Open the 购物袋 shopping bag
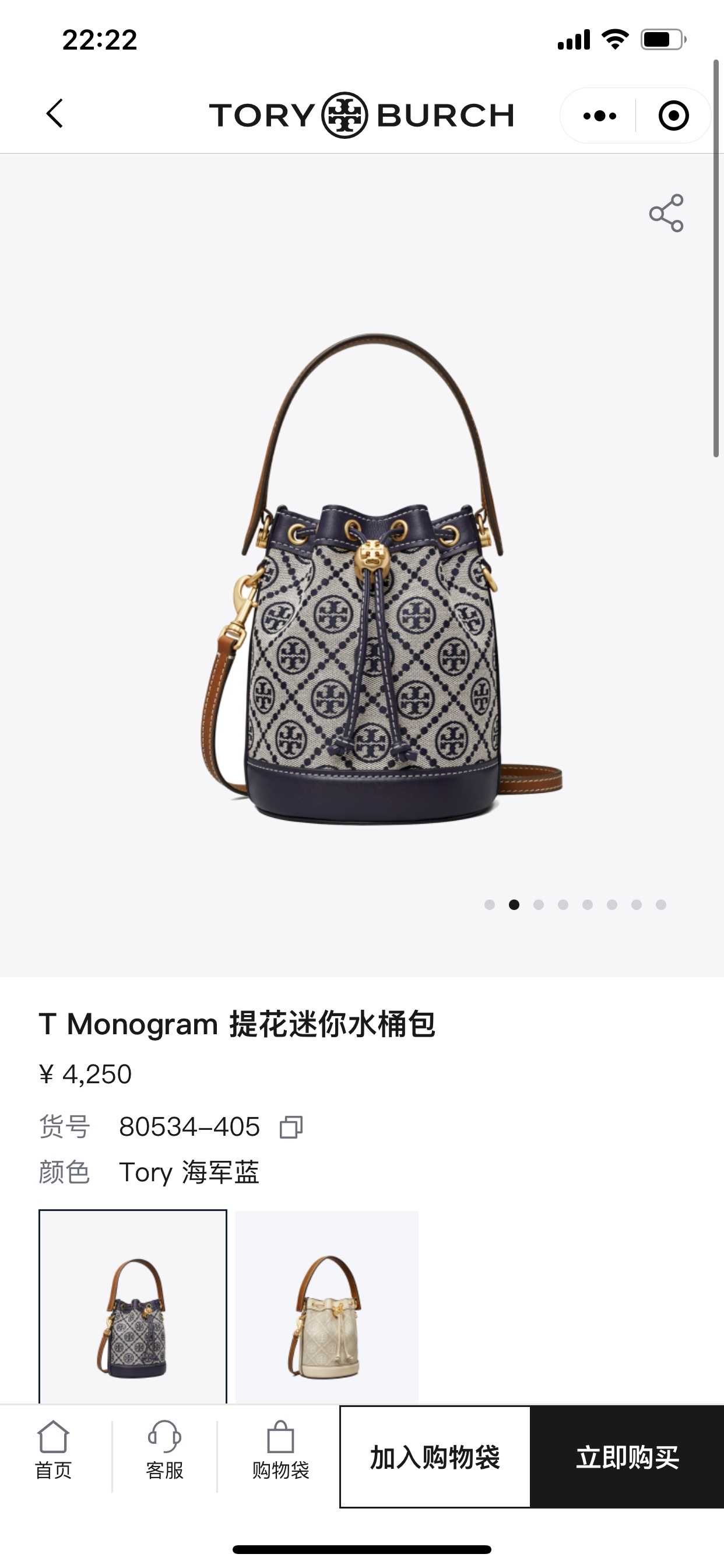724x1568 pixels. [x=280, y=1455]
